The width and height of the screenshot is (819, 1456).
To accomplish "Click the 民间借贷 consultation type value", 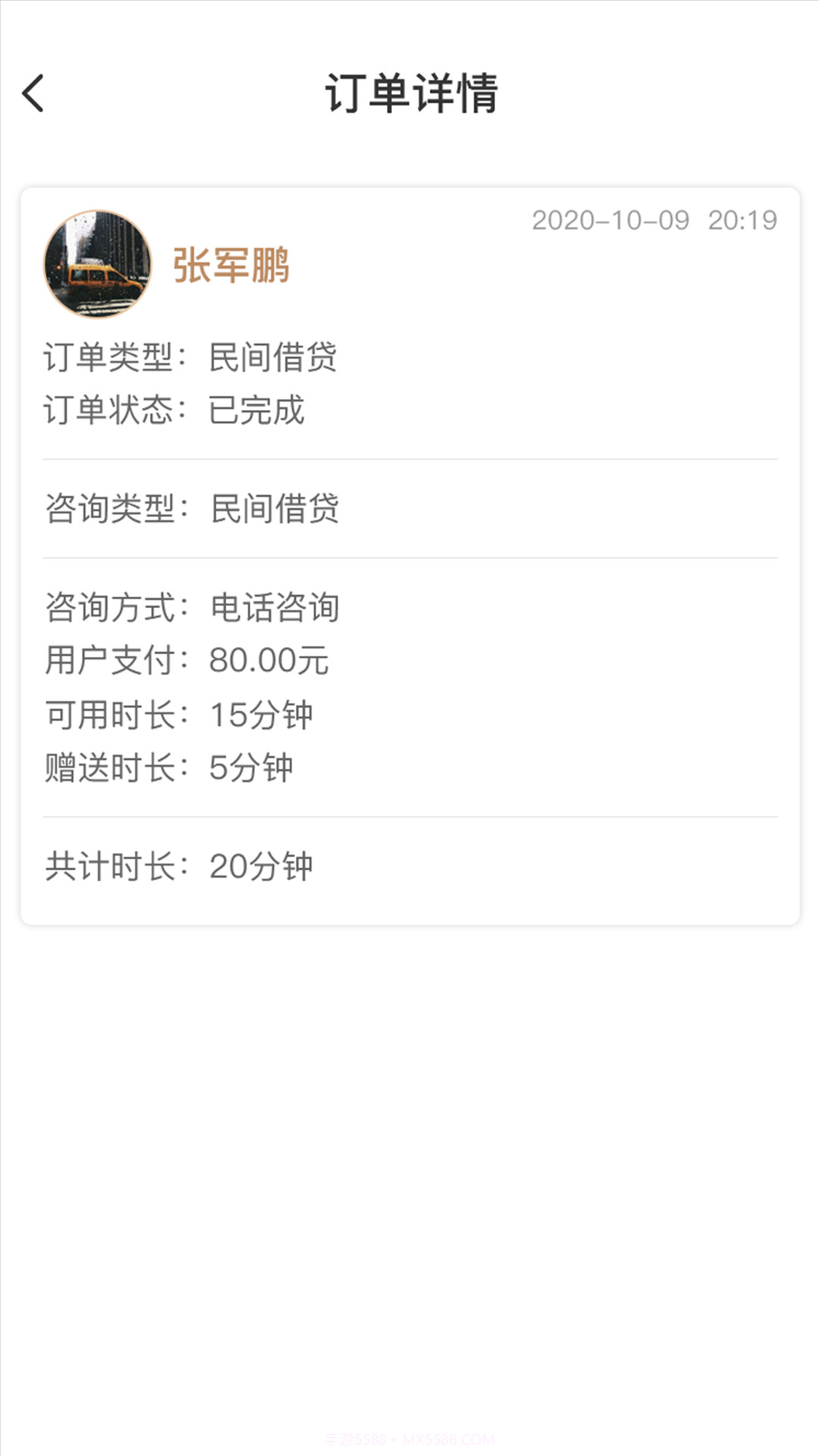I will (275, 509).
